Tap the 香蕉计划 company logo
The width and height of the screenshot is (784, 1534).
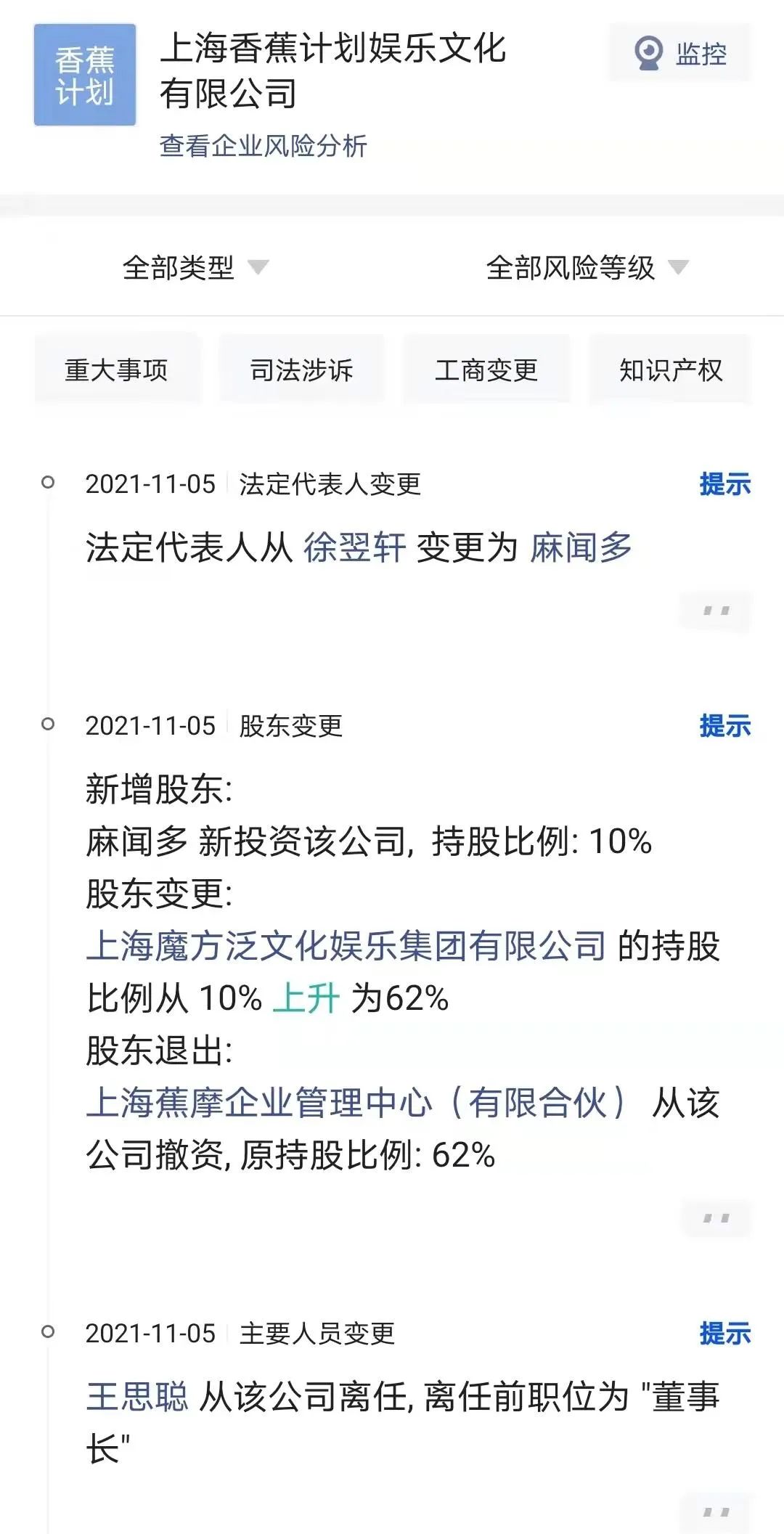click(x=84, y=75)
